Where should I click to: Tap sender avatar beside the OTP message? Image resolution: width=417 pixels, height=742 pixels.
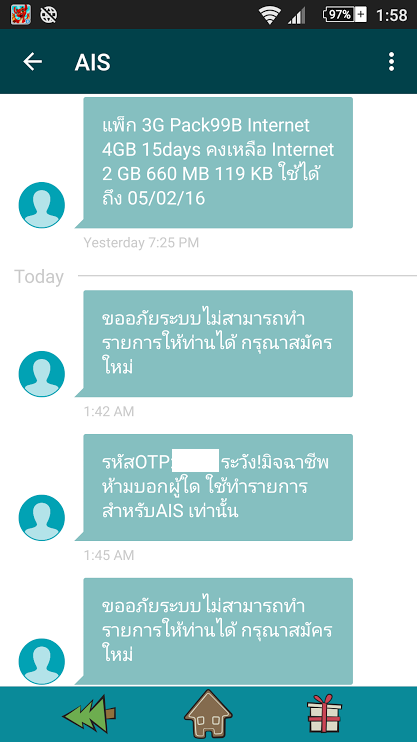(42, 518)
